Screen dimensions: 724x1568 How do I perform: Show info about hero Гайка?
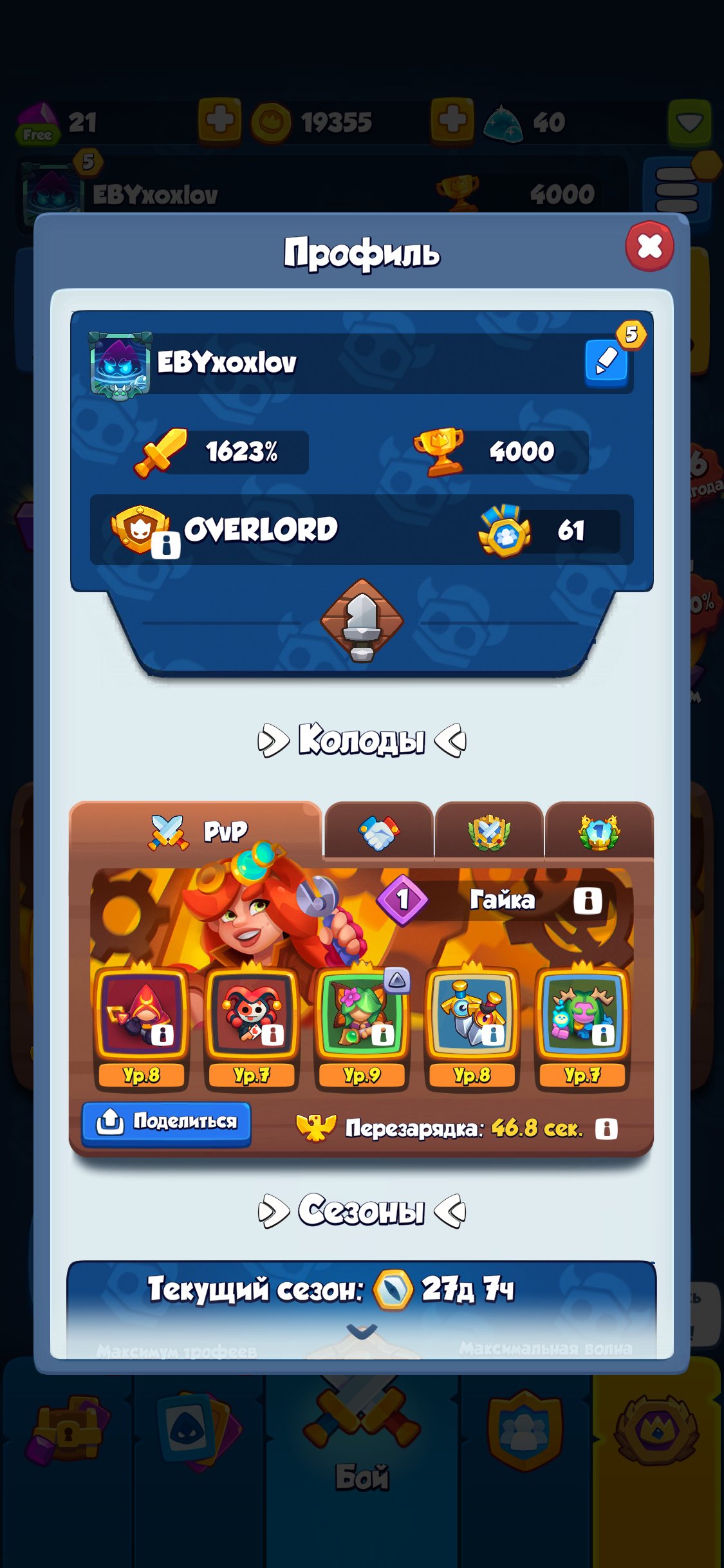pos(588,901)
